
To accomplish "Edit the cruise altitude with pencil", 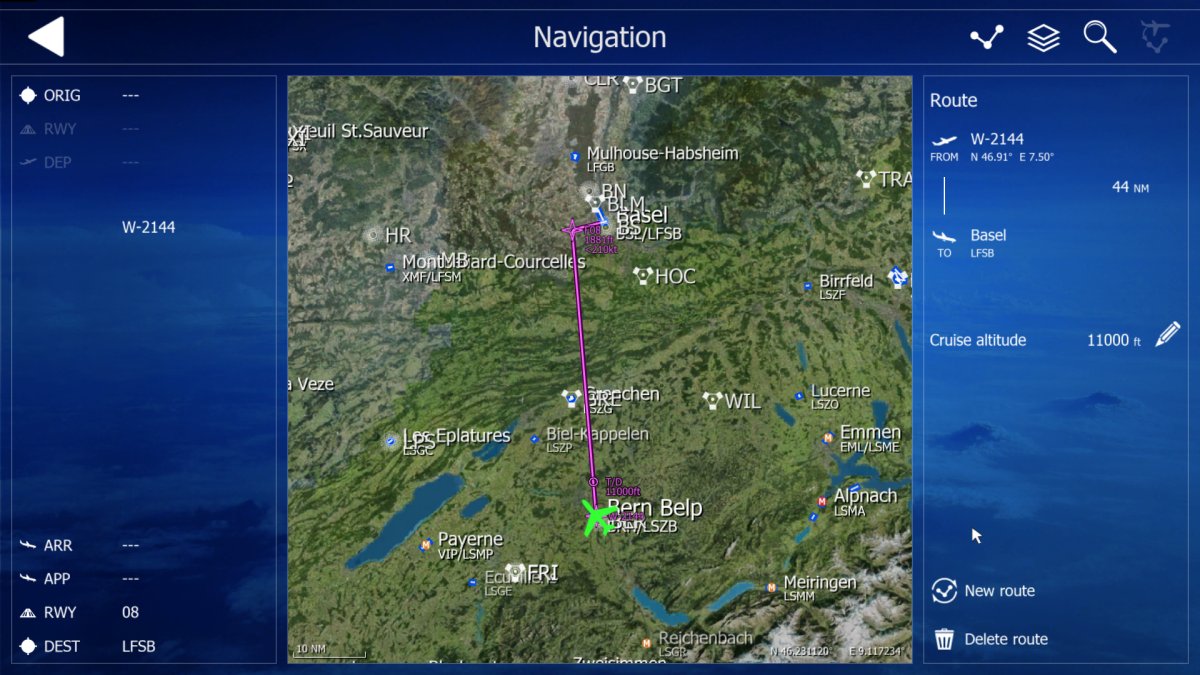I will (x=1167, y=336).
